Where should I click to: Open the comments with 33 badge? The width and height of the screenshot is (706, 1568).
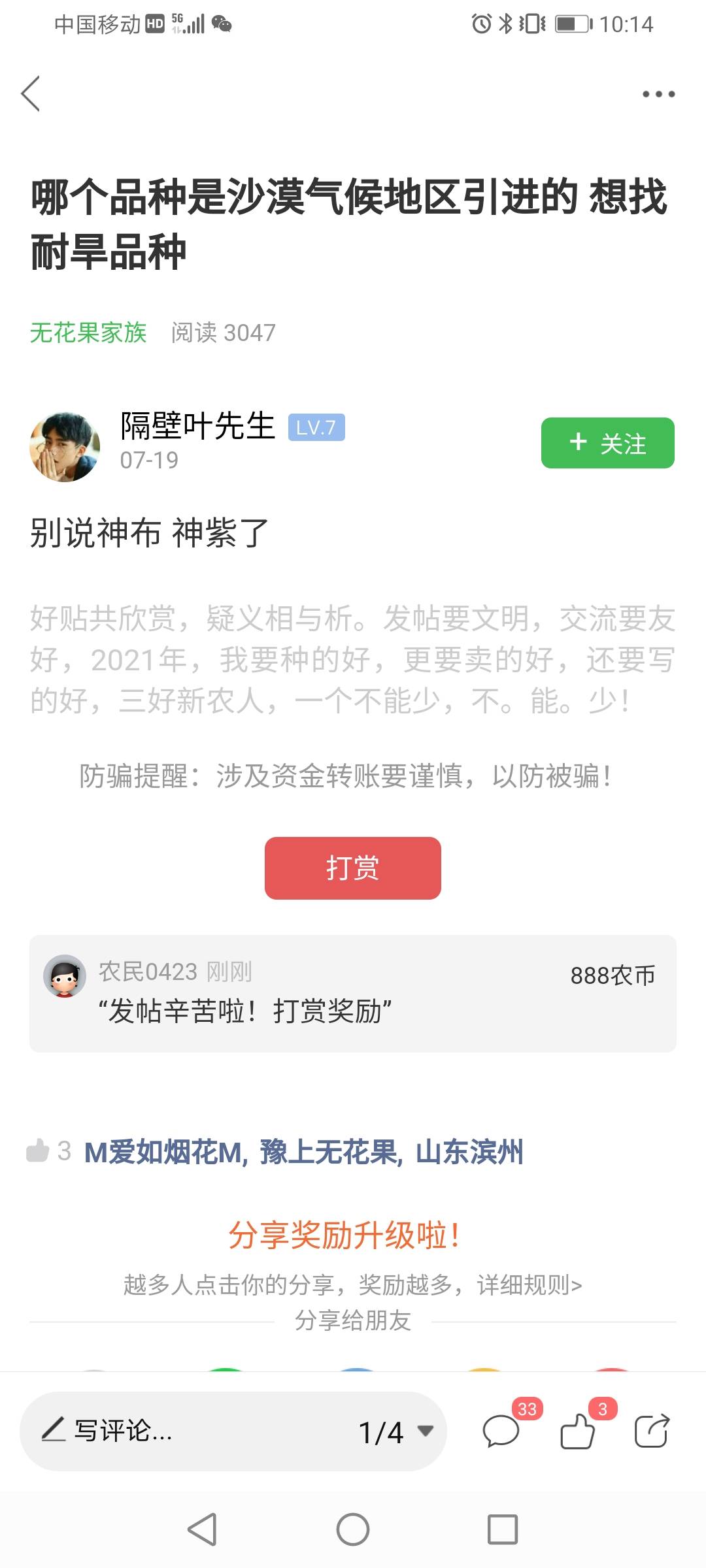click(501, 1431)
